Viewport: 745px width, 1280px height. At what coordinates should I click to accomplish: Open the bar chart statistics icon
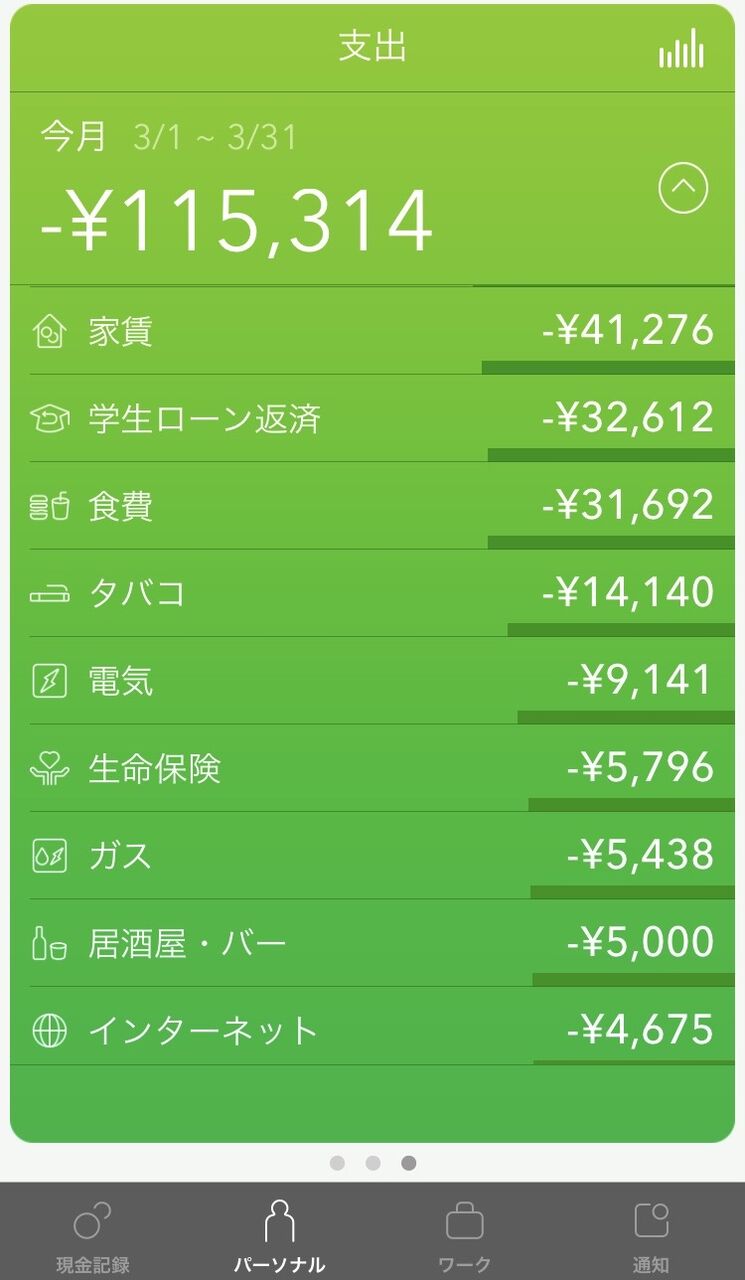[x=681, y=47]
